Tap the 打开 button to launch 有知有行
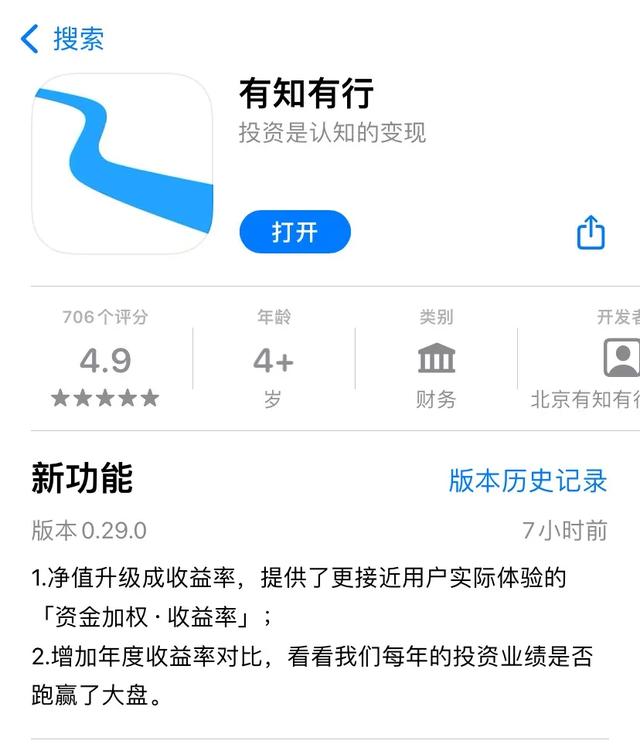The height and width of the screenshot is (754, 640). click(x=295, y=232)
